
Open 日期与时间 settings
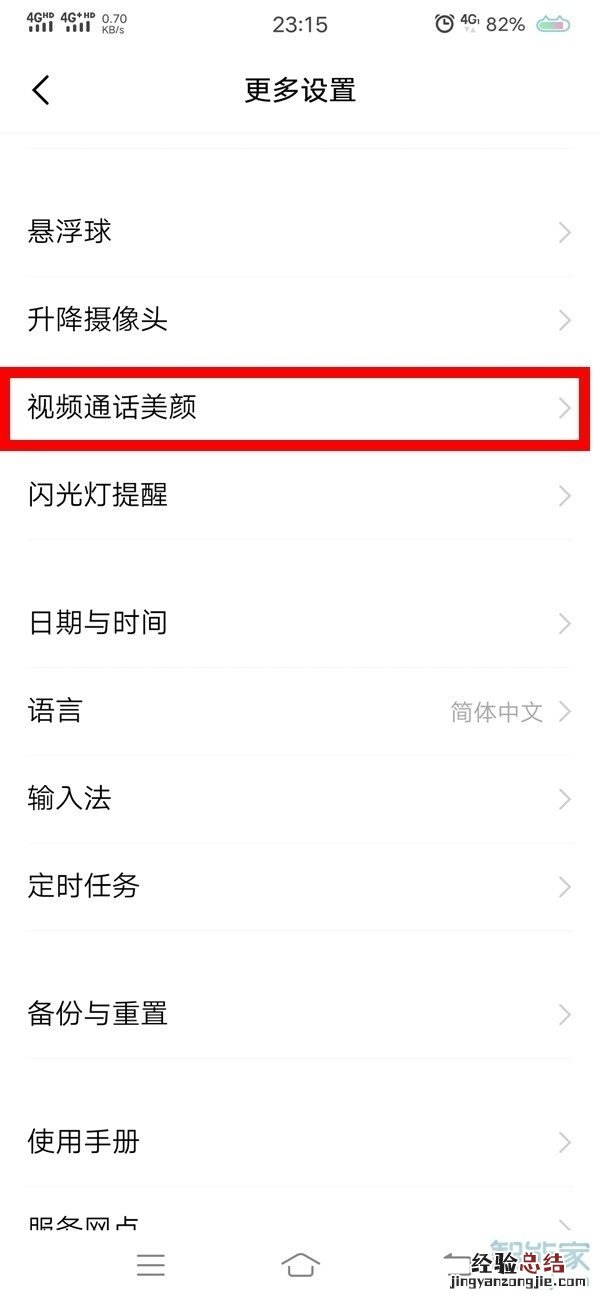(300, 623)
